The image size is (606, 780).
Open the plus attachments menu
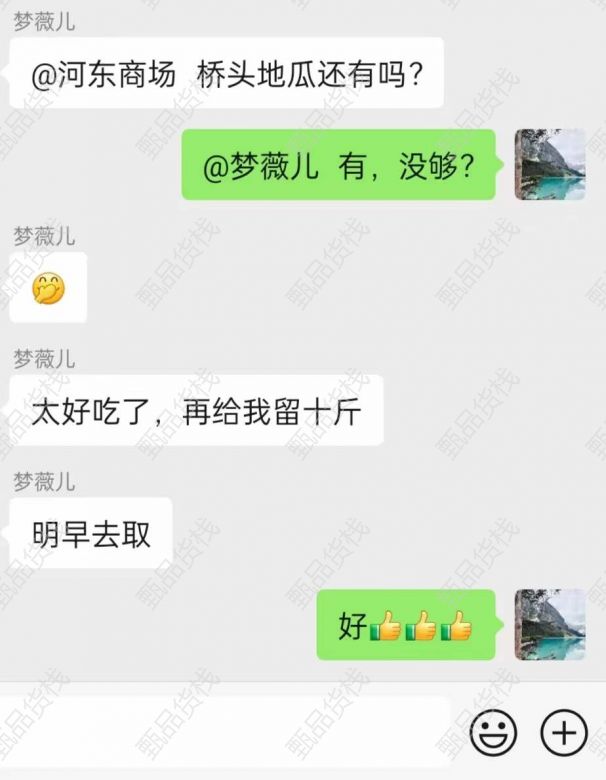pyautogui.click(x=563, y=735)
